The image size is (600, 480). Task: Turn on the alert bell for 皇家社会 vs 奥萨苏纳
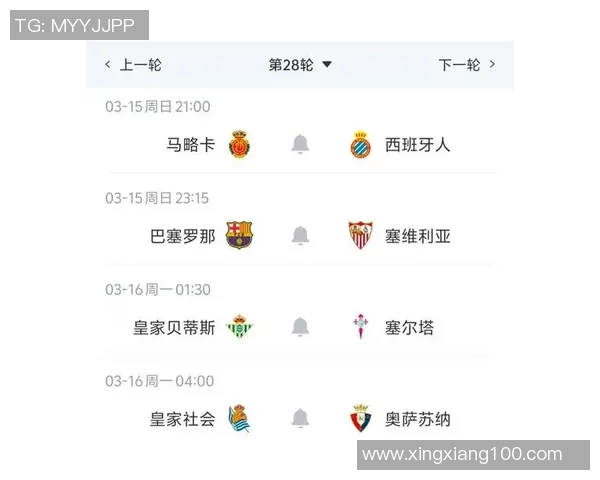(x=300, y=418)
